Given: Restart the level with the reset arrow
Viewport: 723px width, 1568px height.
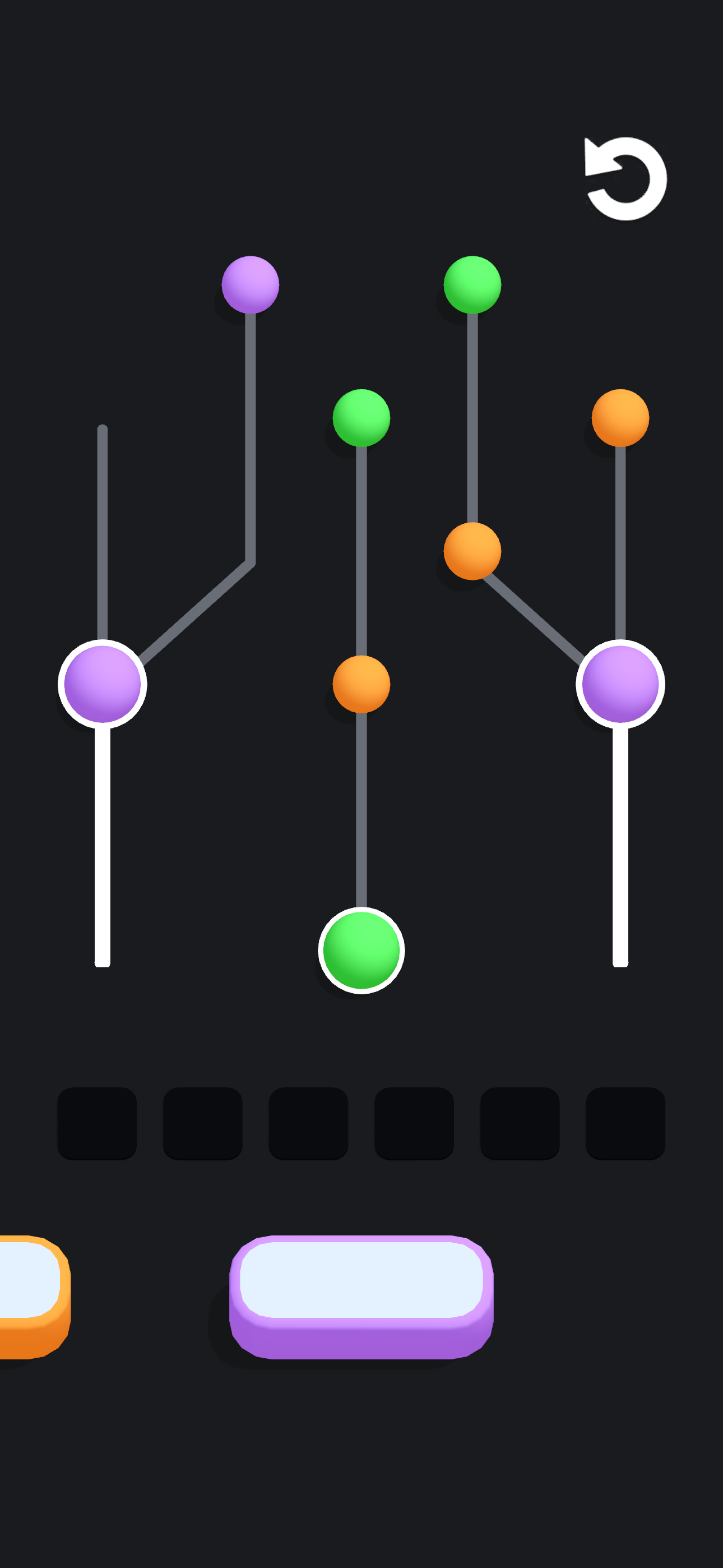Looking at the screenshot, I should click(625, 178).
